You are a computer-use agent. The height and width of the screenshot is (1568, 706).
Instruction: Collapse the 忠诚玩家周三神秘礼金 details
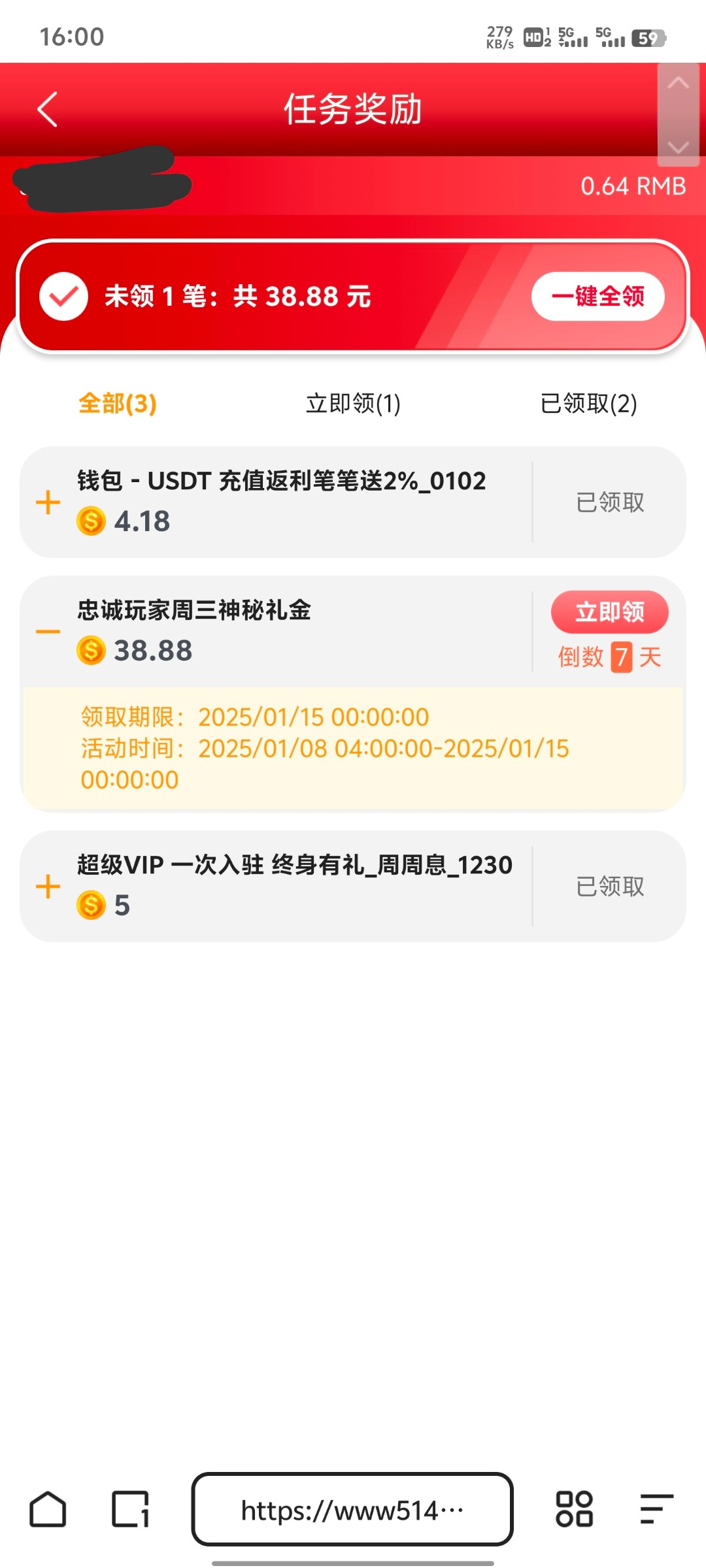(48, 631)
